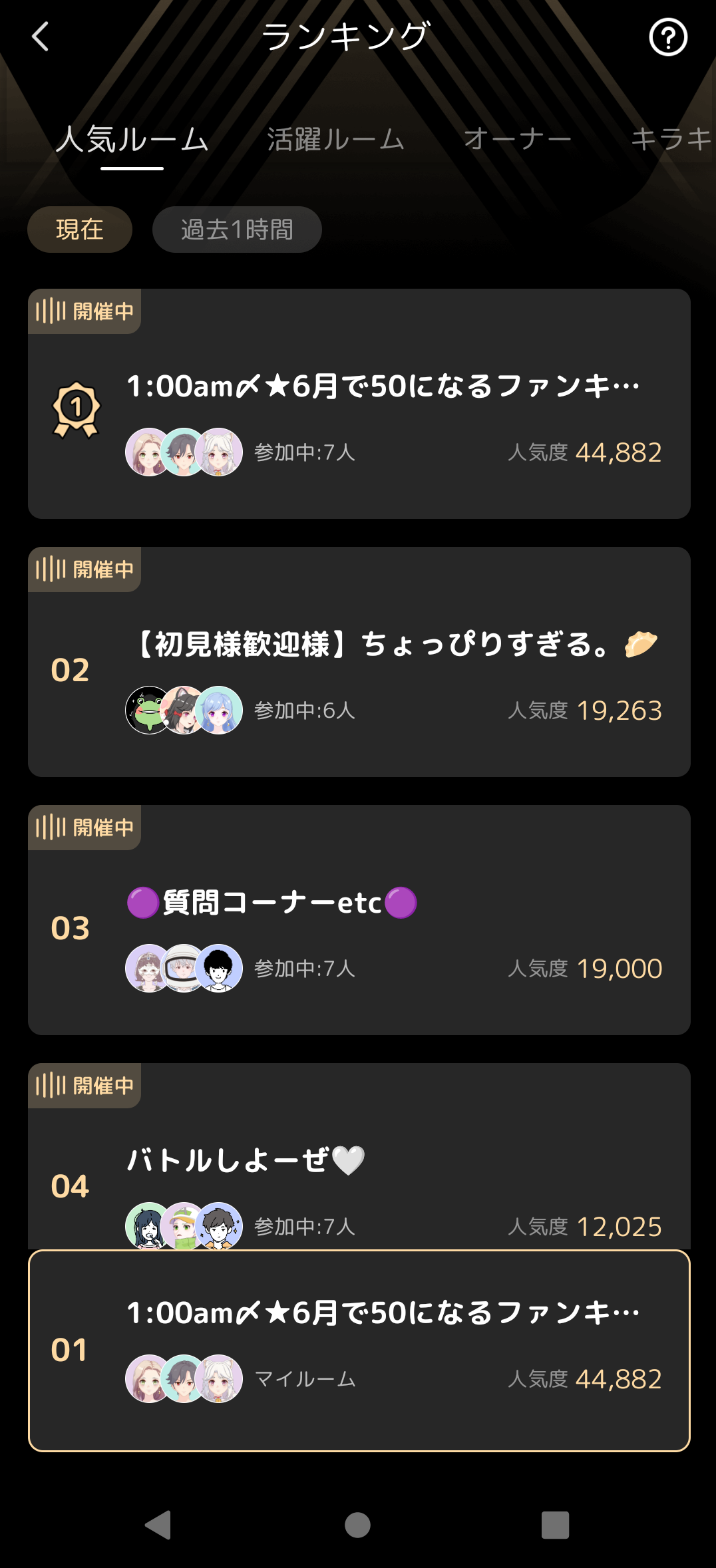Open the partially visible キラキ tab
Image resolution: width=716 pixels, height=1568 pixels.
click(x=671, y=140)
